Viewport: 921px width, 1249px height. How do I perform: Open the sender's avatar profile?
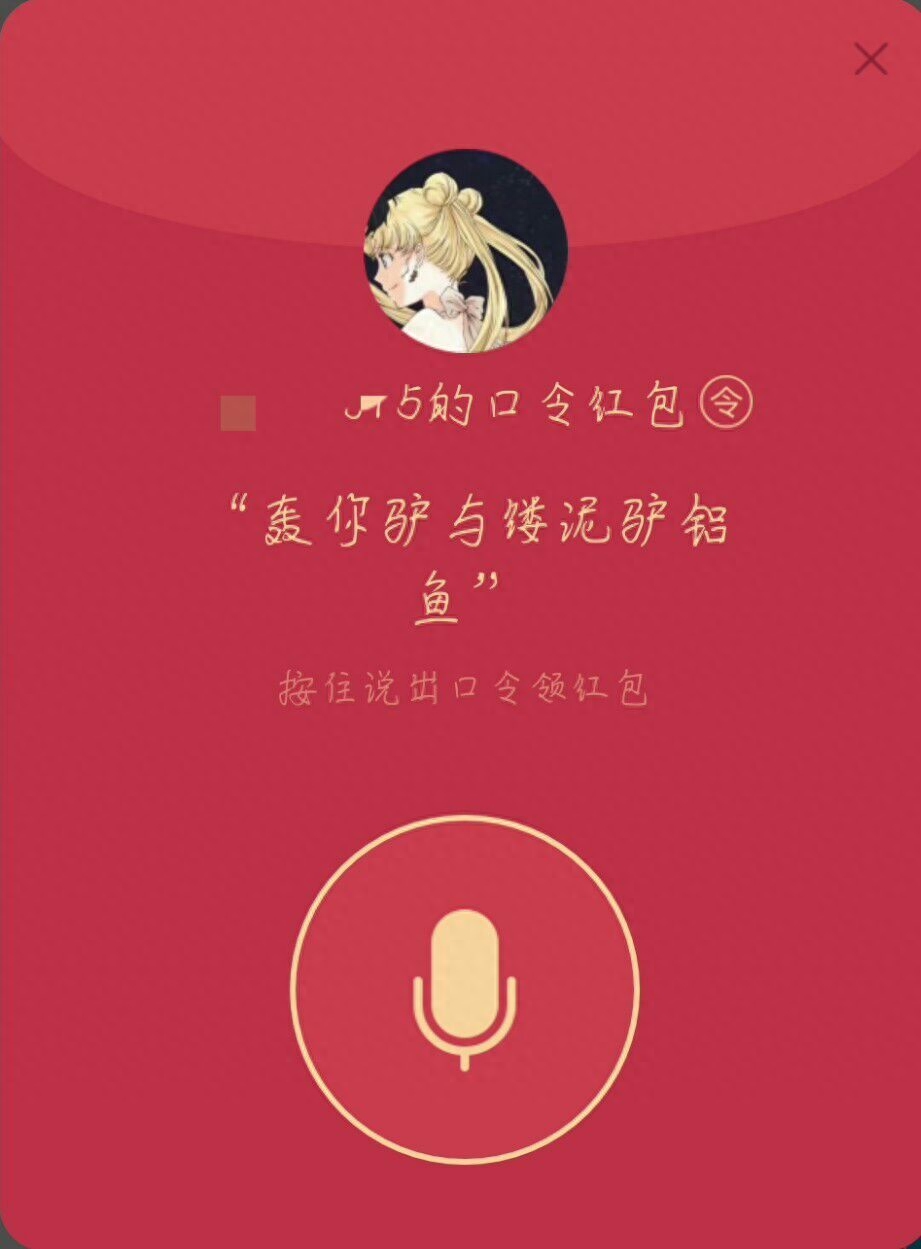coord(465,250)
